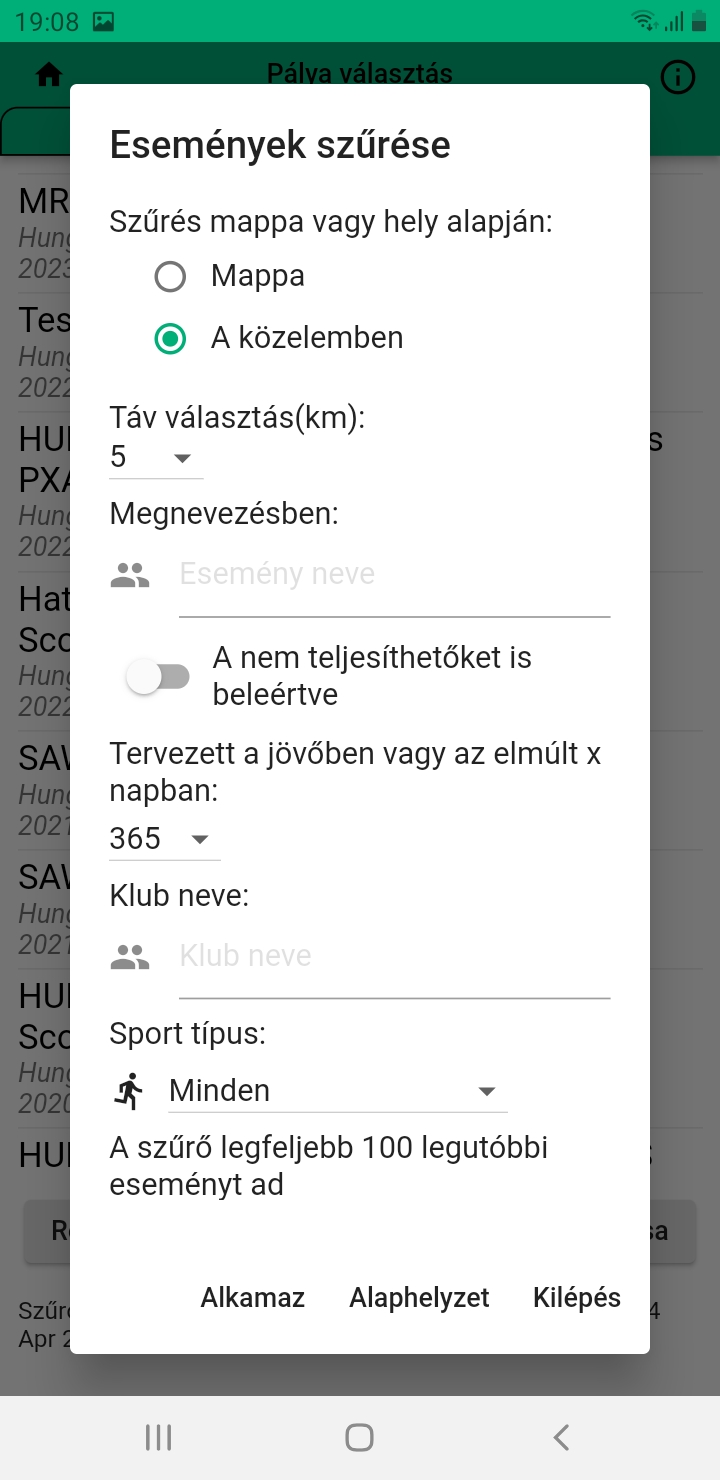Expand the Sport típus Minden dropdown
Viewport: 720px width, 1480px height.
coord(336,1090)
